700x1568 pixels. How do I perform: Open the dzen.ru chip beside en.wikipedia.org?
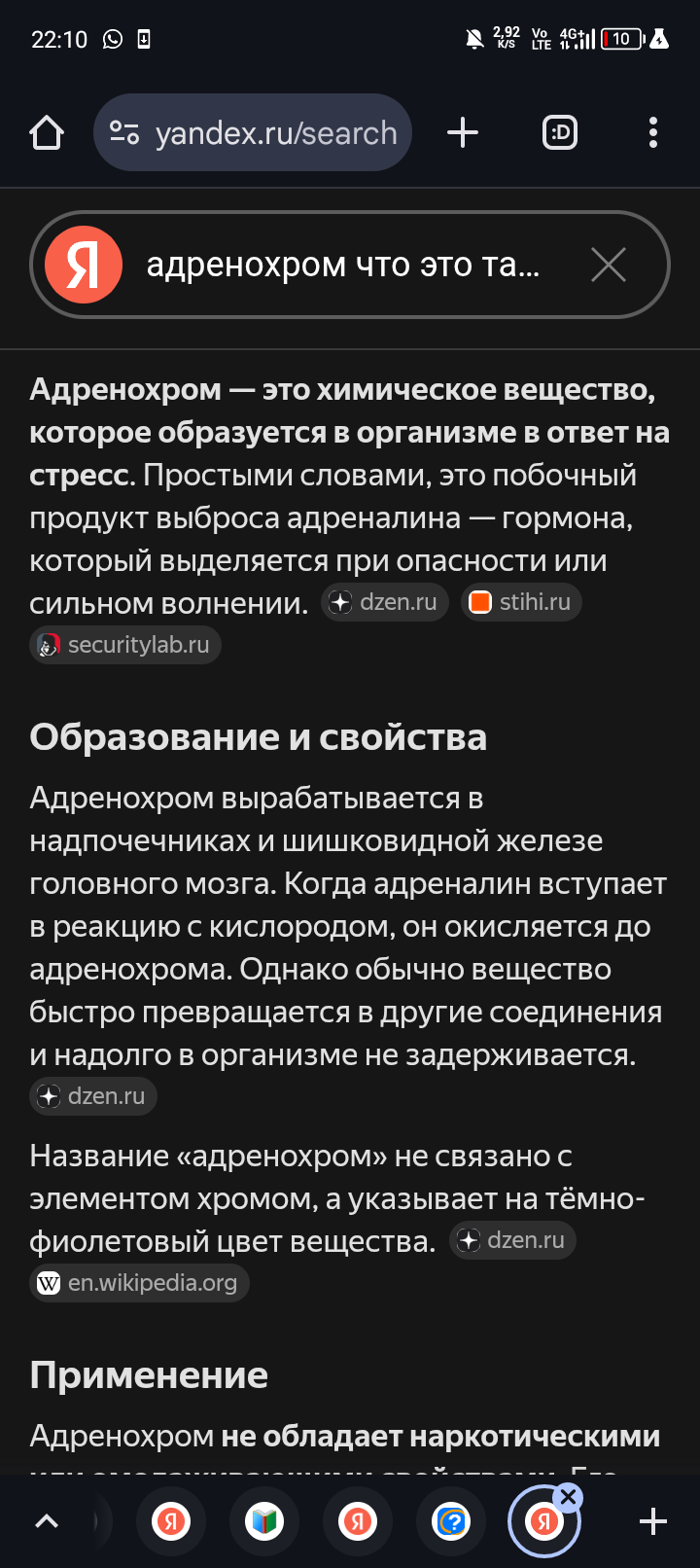click(512, 1240)
